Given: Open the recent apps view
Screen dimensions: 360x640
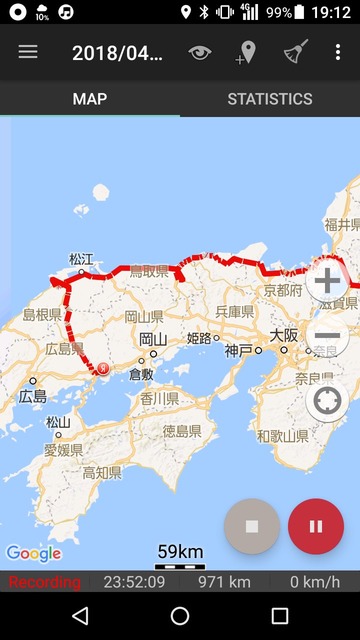Looking at the screenshot, I should (x=280, y=616).
